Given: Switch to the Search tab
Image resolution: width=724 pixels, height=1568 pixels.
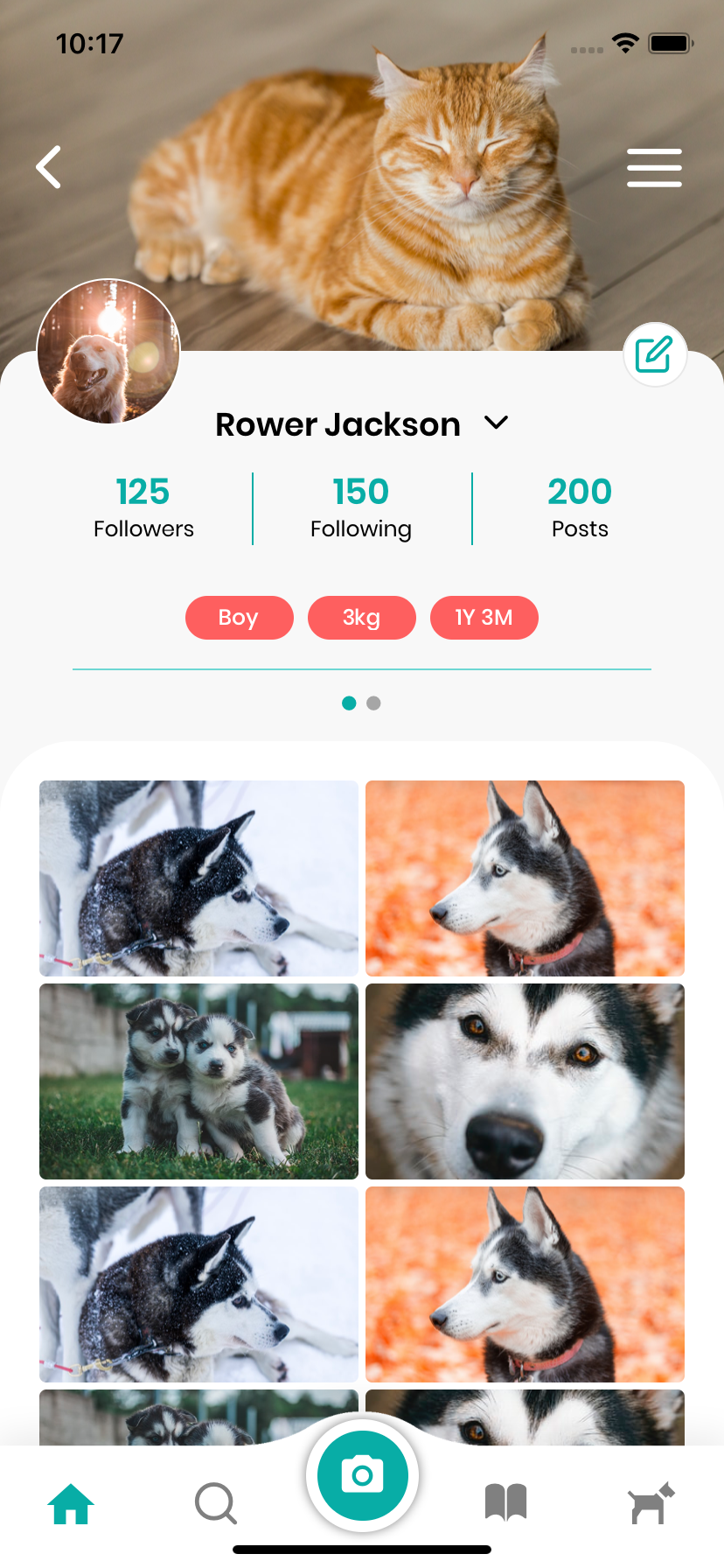Looking at the screenshot, I should (x=216, y=1504).
